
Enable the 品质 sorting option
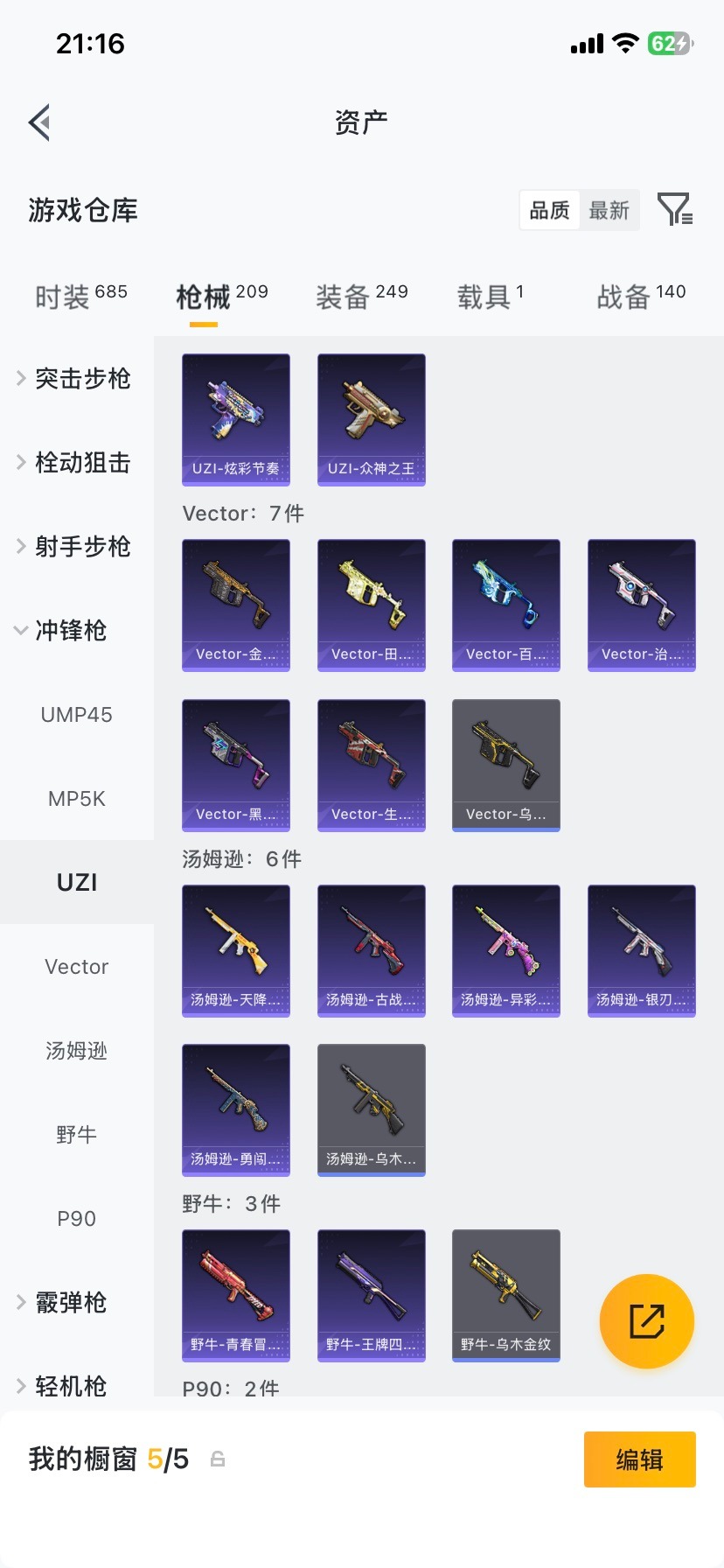click(548, 210)
